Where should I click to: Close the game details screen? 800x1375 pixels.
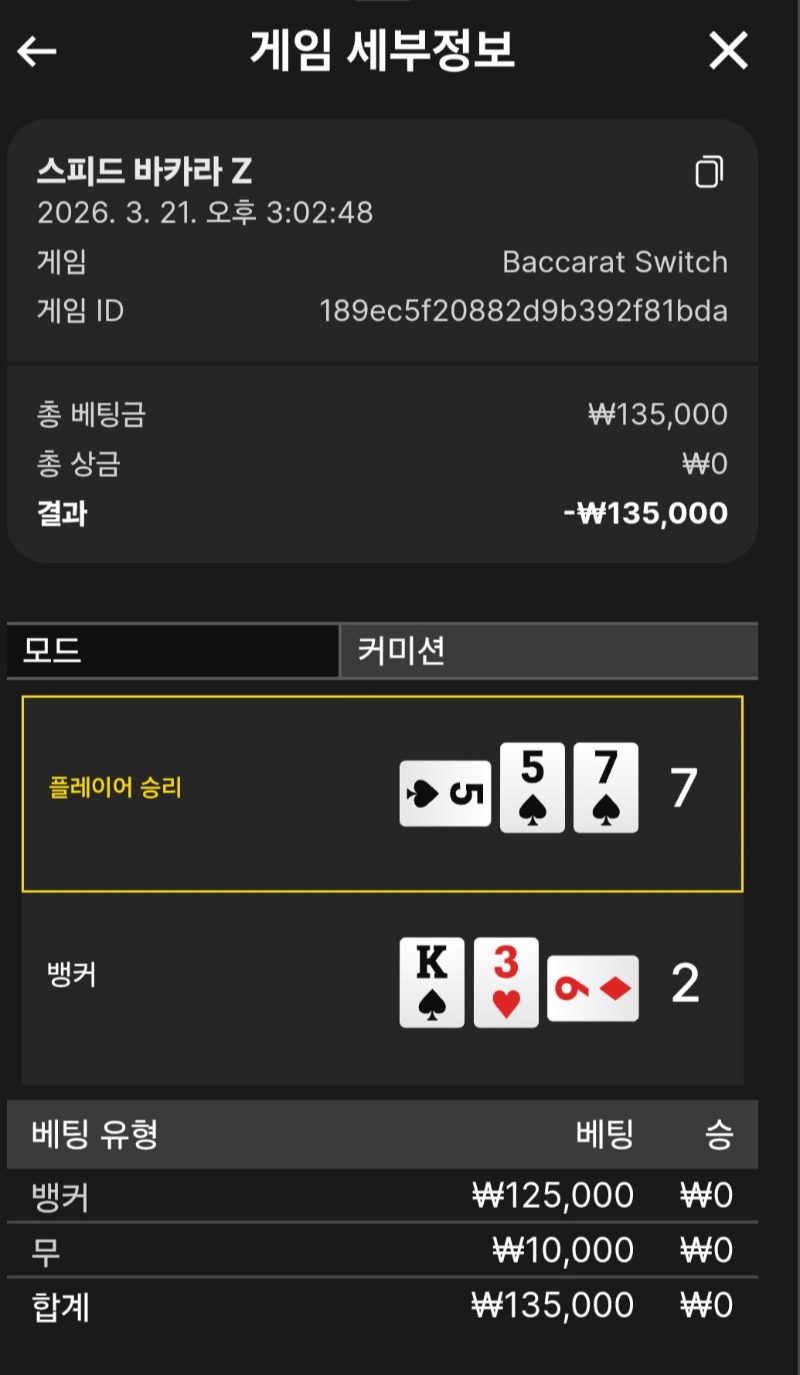pos(728,51)
